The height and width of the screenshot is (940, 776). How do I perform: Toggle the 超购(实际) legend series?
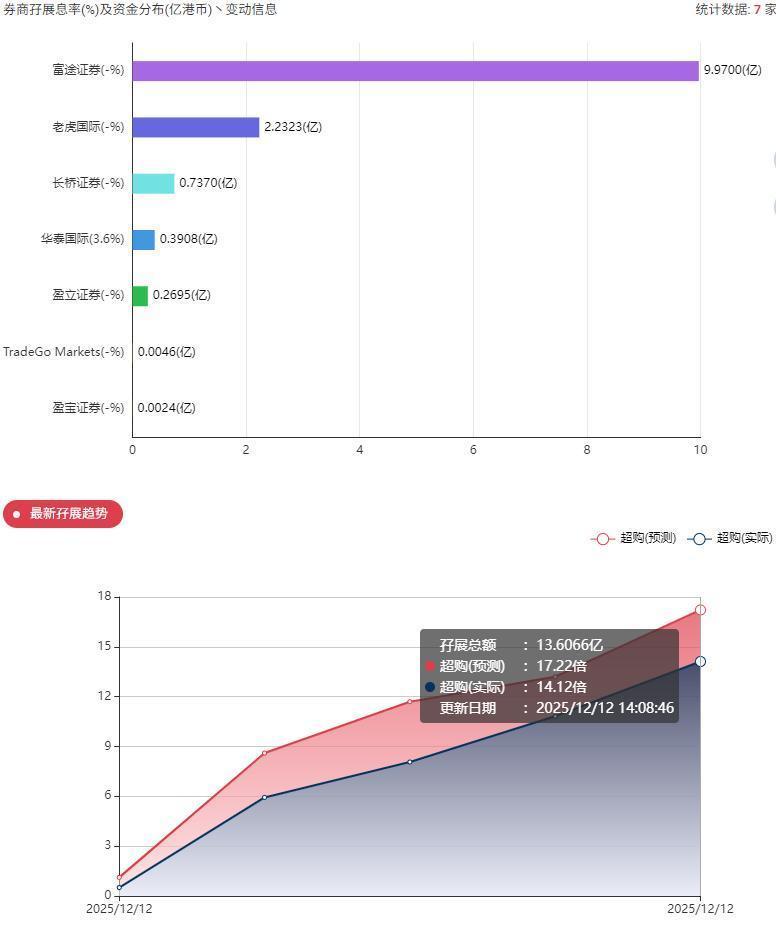(x=729, y=538)
